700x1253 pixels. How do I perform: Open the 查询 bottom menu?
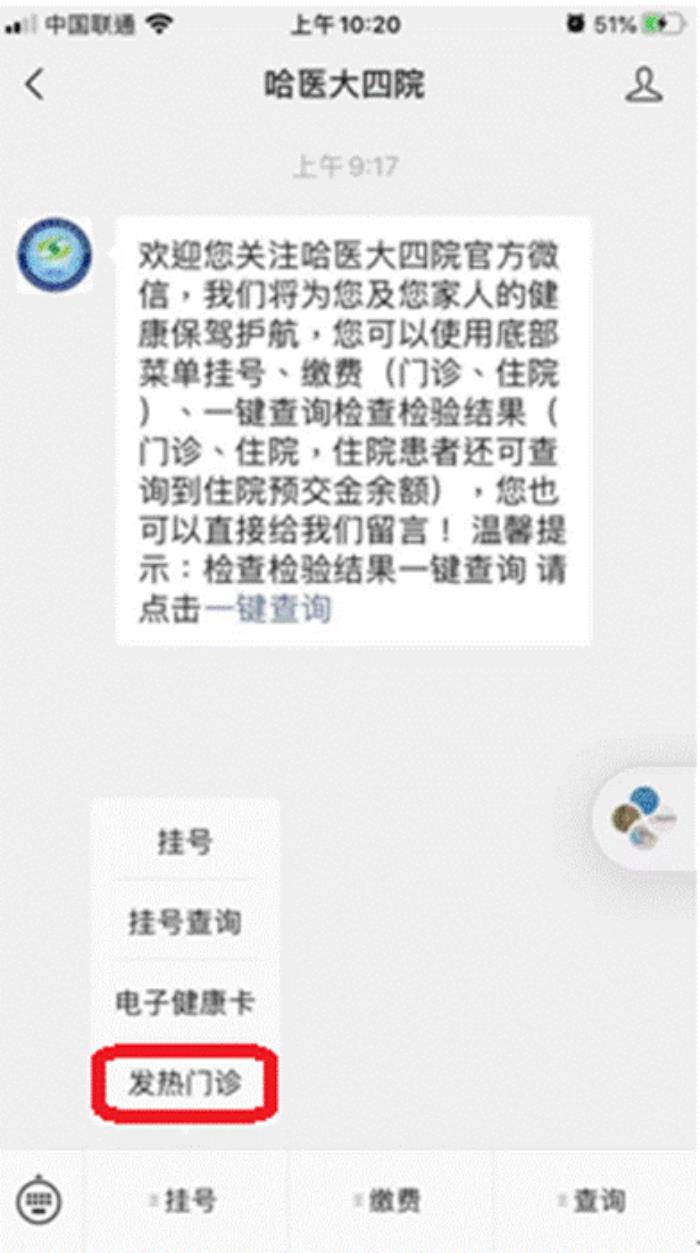click(595, 1200)
